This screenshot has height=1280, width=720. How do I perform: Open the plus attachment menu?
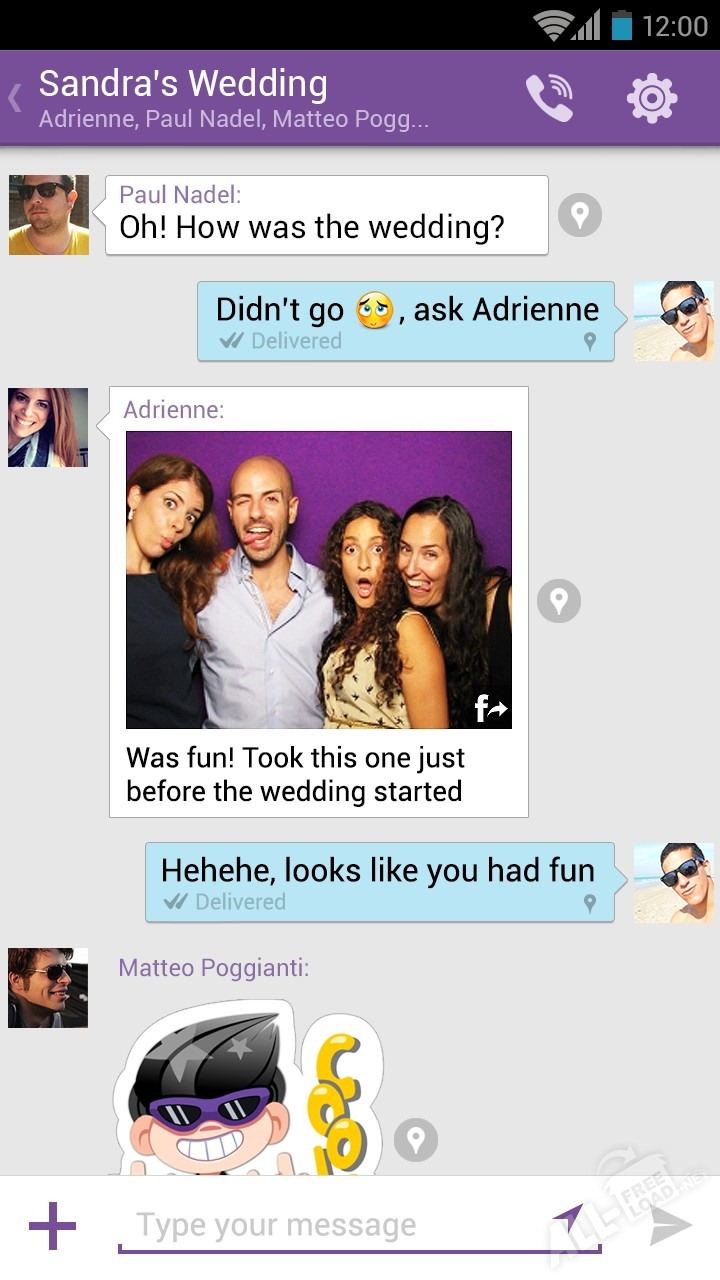coord(52,1226)
